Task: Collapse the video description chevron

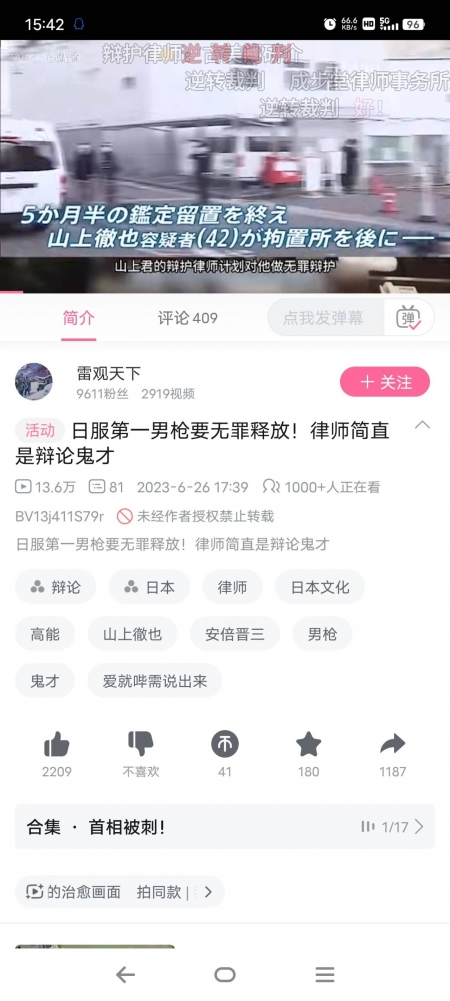Action: (423, 425)
